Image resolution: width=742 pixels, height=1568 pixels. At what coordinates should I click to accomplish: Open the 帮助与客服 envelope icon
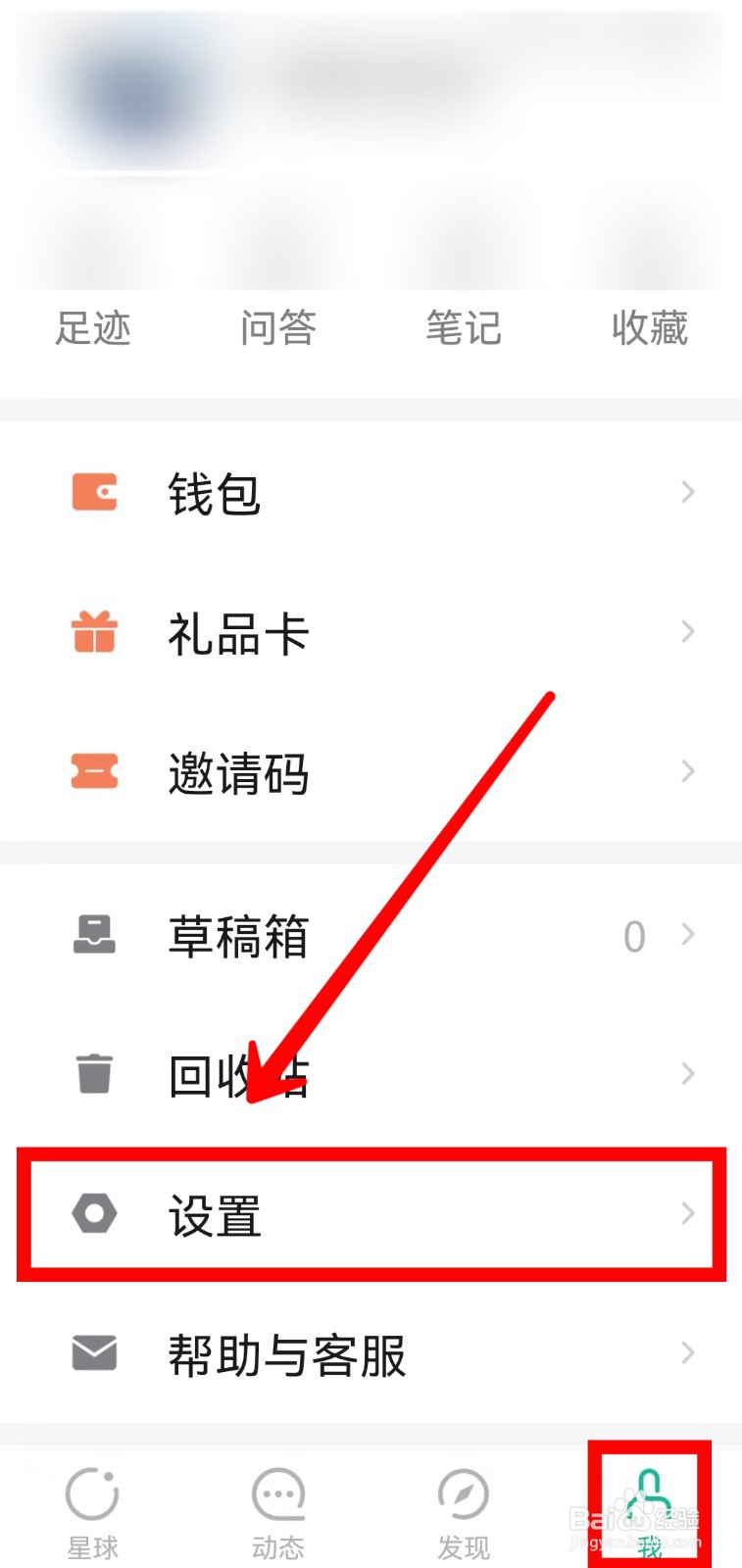[95, 1354]
